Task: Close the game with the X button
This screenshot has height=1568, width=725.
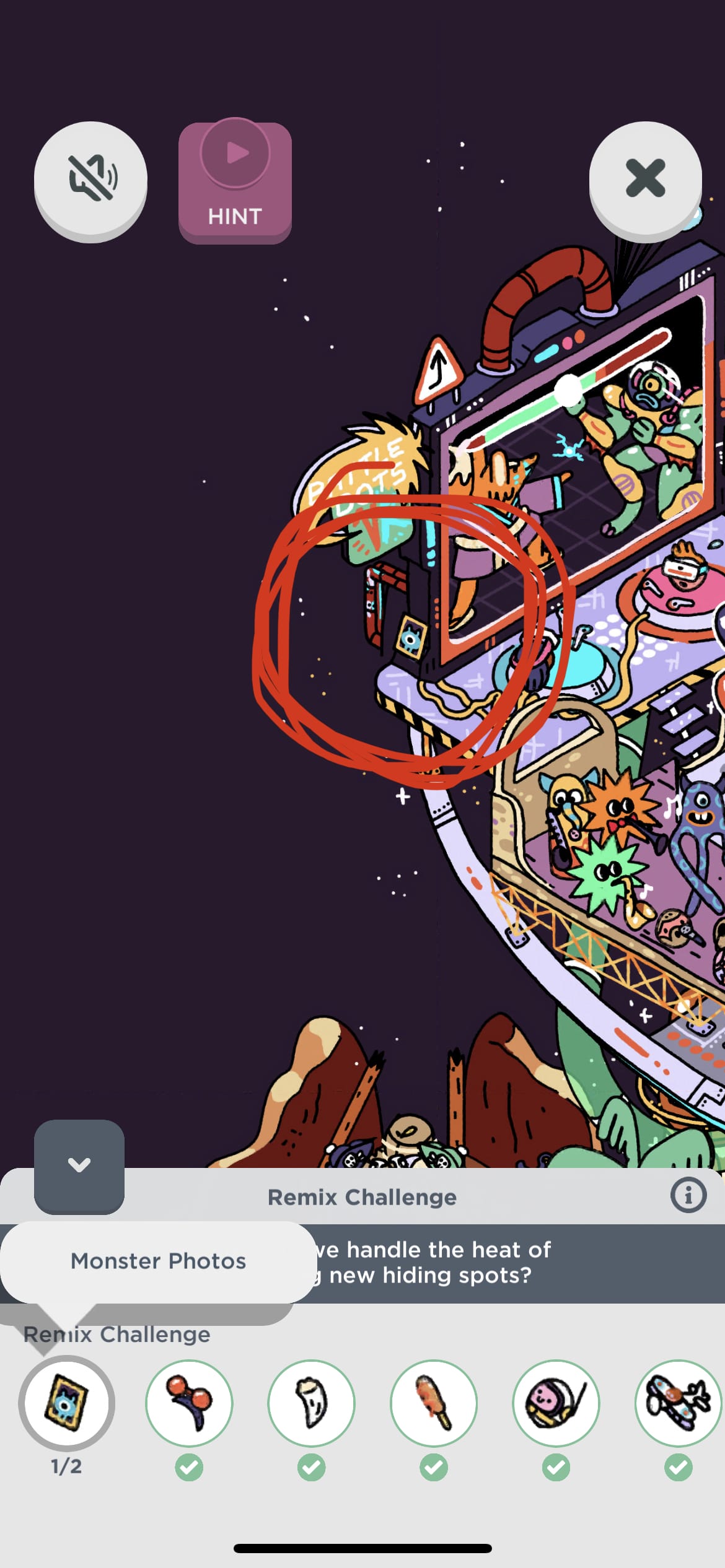Action: click(x=645, y=178)
